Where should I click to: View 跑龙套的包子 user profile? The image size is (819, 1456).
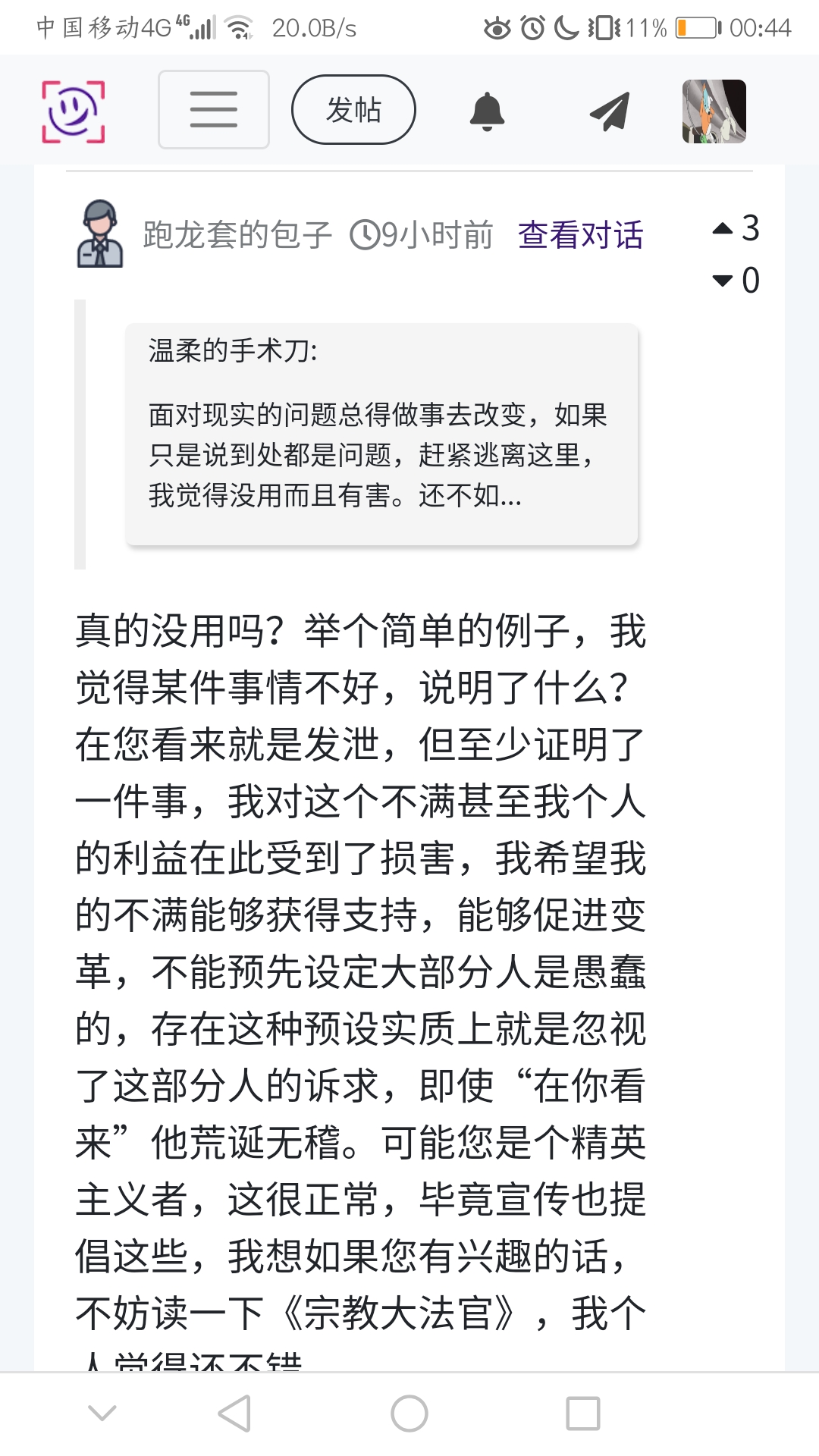(237, 235)
